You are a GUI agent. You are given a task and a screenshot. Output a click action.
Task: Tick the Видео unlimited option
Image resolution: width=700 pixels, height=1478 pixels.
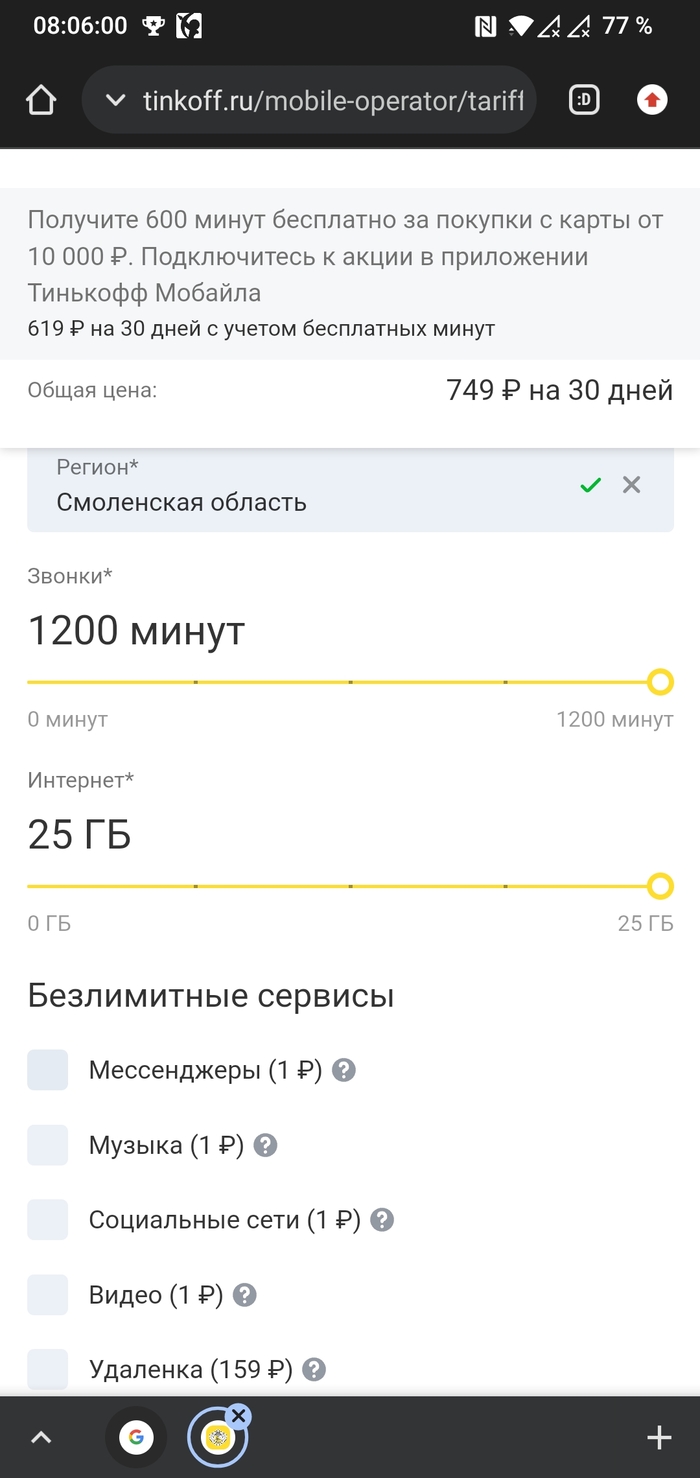(x=48, y=1295)
